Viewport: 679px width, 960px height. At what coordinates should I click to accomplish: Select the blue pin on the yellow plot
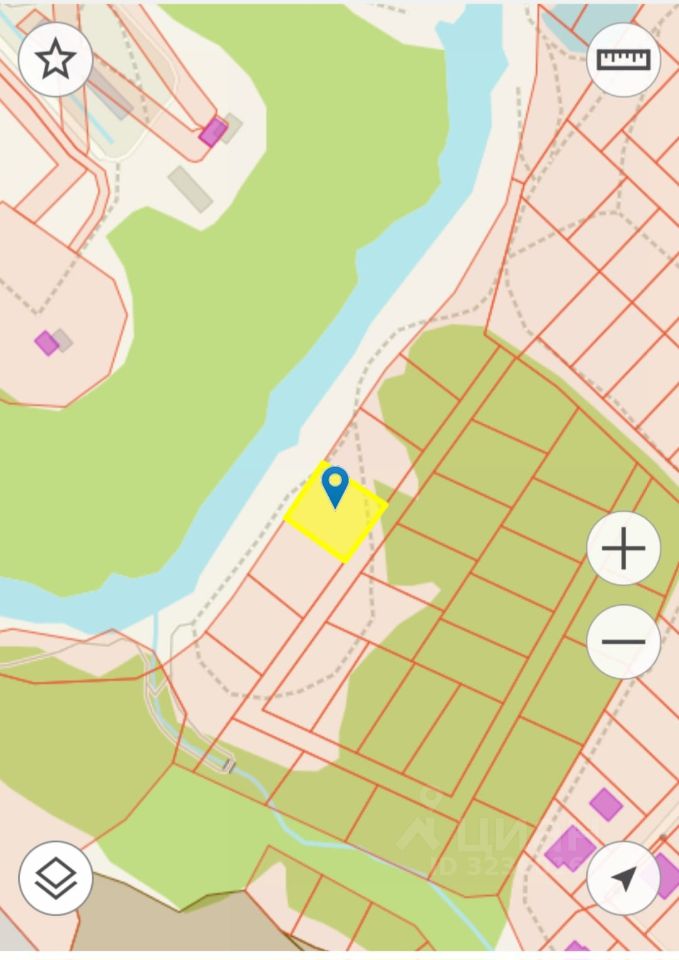(x=335, y=486)
